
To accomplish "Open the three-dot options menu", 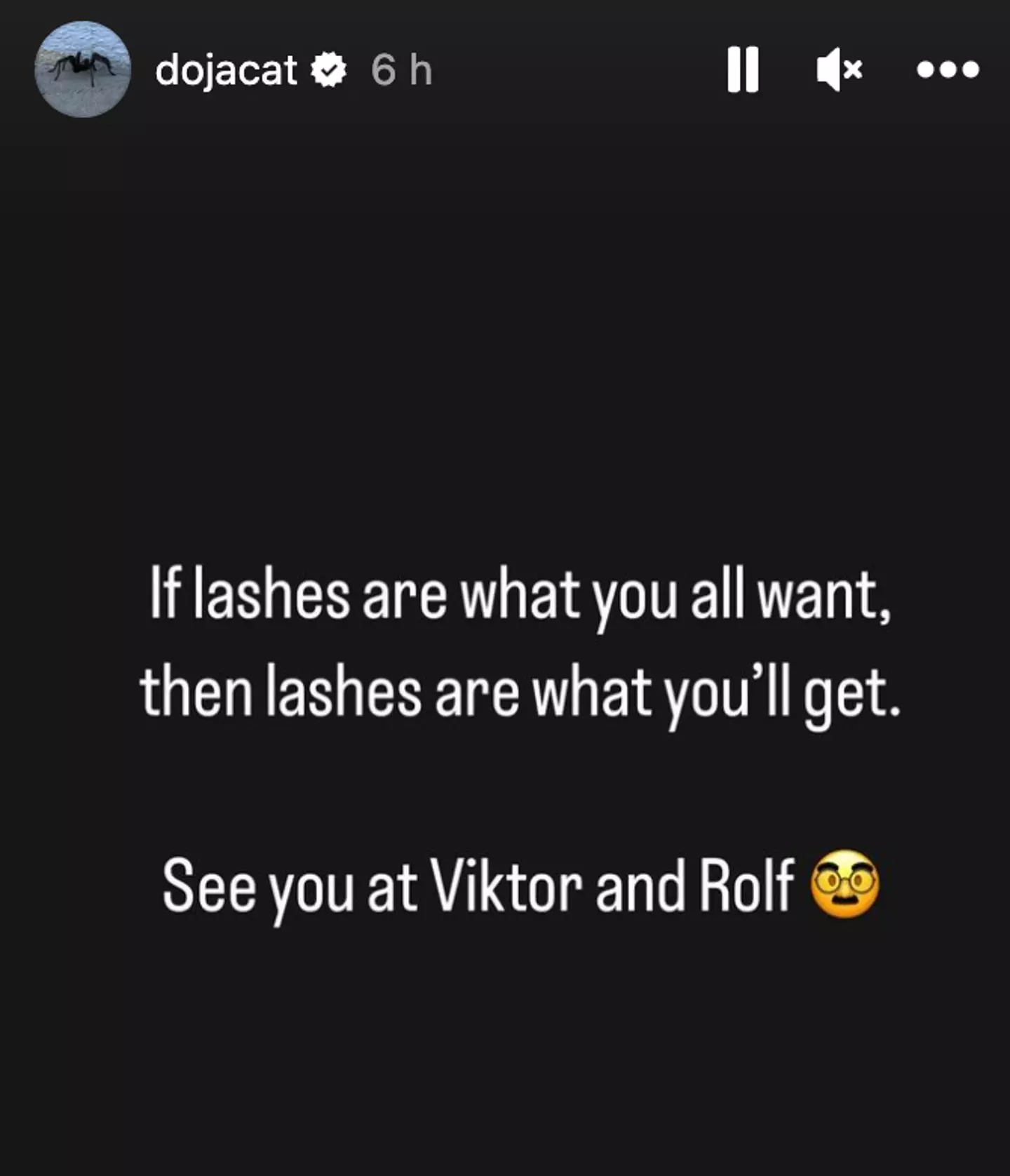I will tap(948, 69).
